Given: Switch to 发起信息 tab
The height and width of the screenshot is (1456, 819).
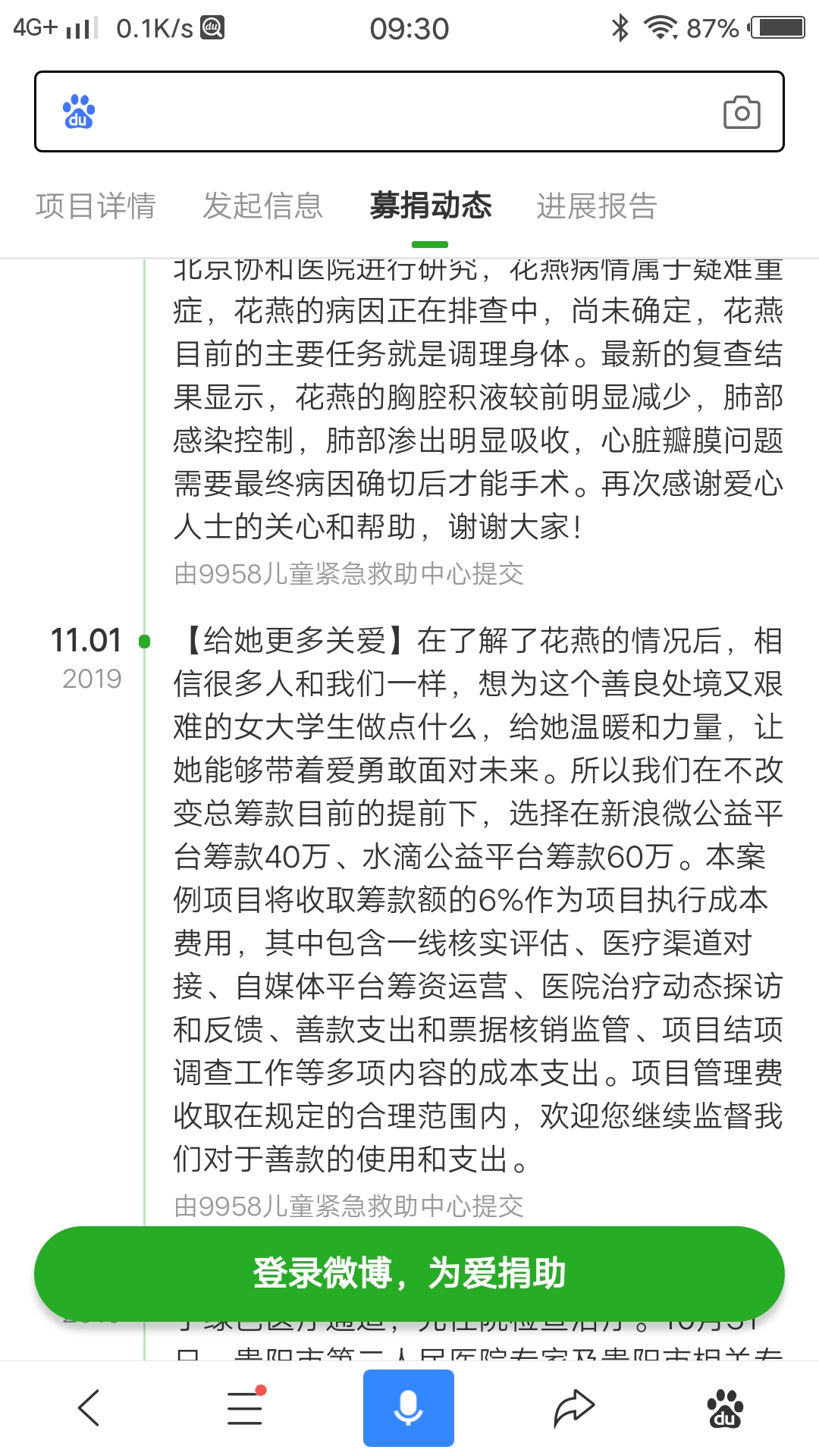Looking at the screenshot, I should (x=262, y=206).
